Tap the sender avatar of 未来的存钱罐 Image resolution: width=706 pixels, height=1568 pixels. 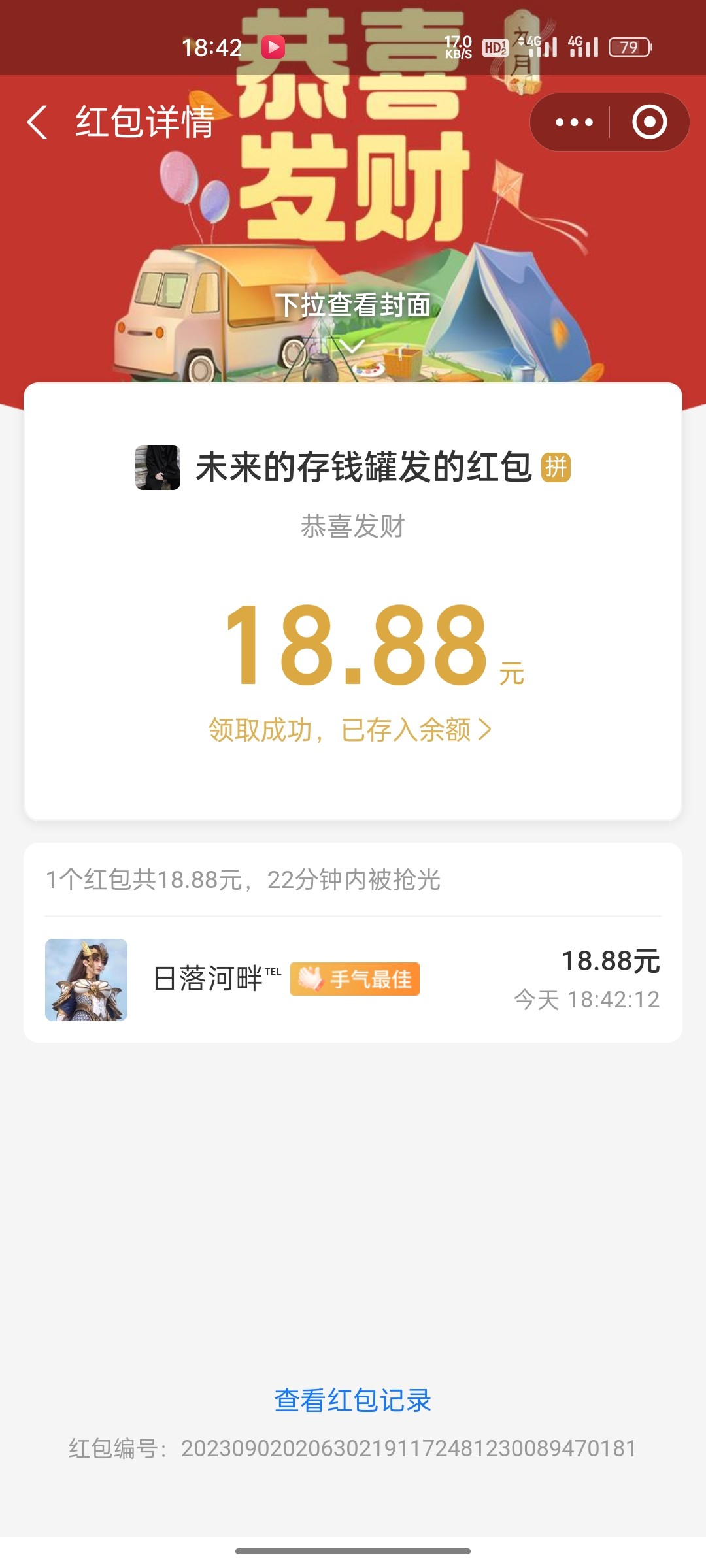(x=158, y=467)
